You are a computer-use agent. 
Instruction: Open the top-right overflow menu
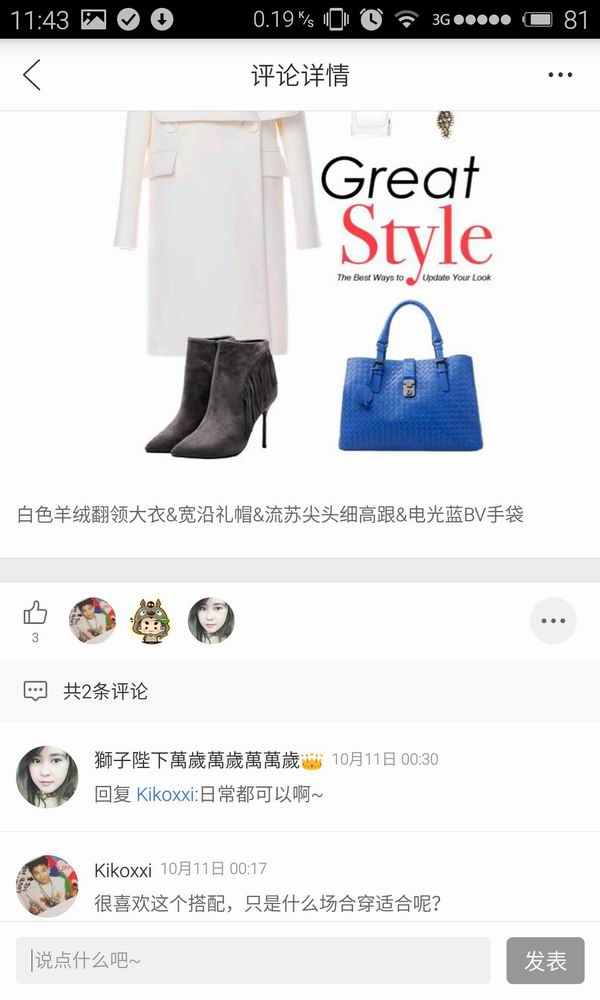[x=560, y=75]
